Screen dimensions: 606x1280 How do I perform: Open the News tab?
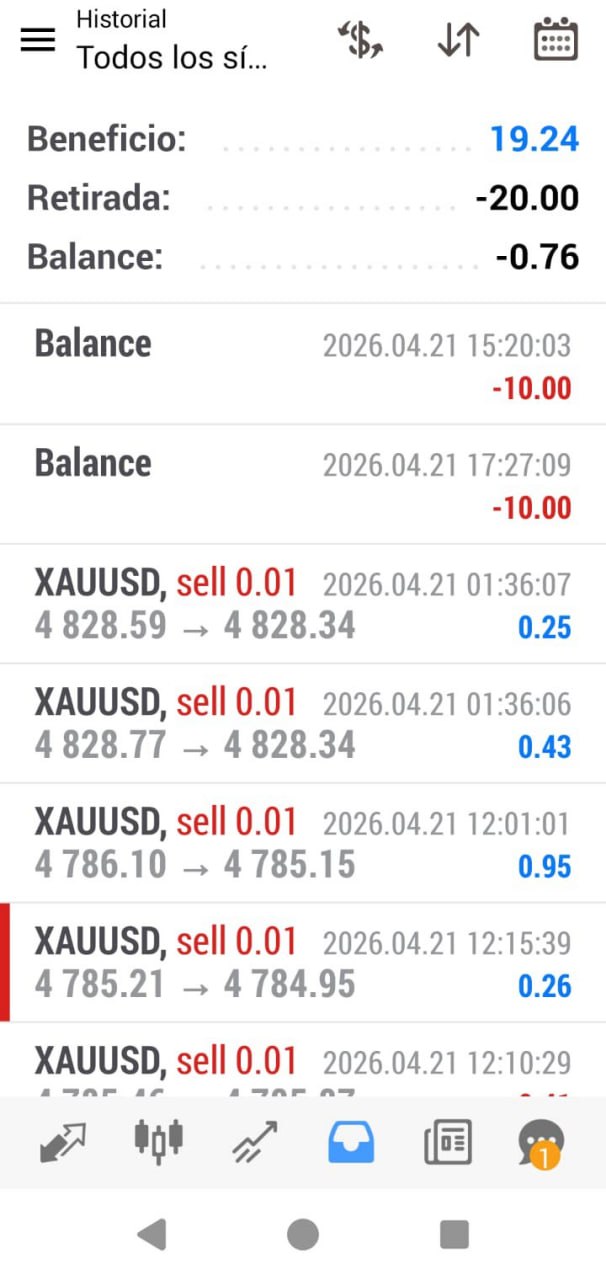click(x=447, y=1142)
